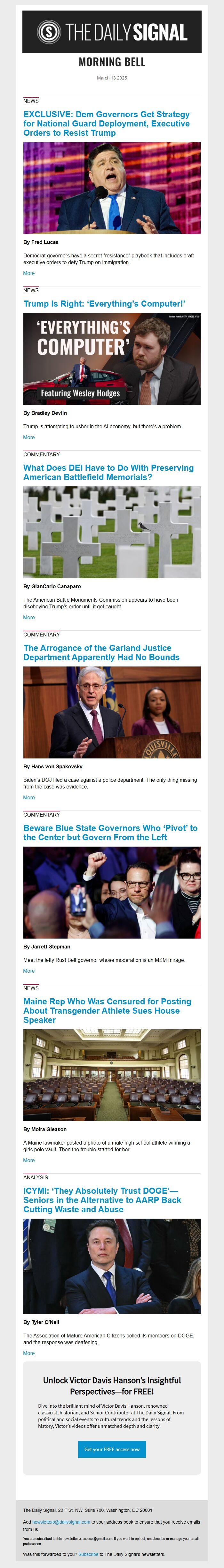Tap newsletters@dailysignal.com email link
224x1568 pixels.
pos(61,1522)
